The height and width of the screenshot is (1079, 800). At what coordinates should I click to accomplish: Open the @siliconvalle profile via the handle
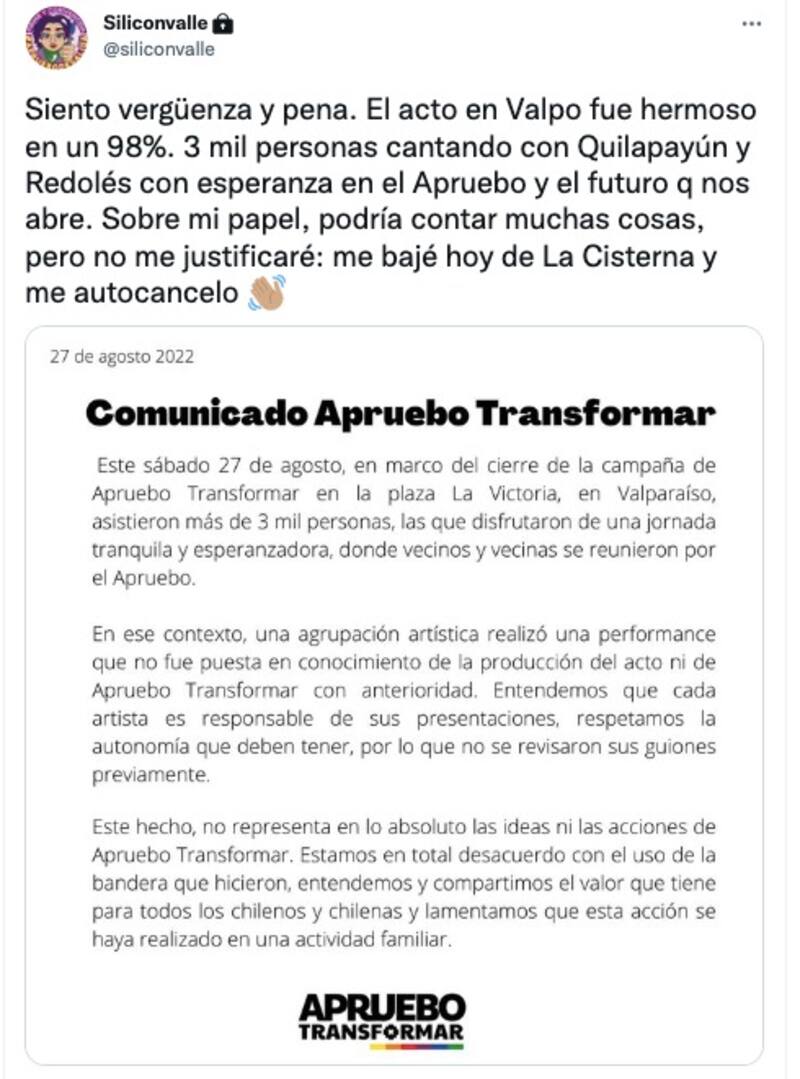(159, 49)
